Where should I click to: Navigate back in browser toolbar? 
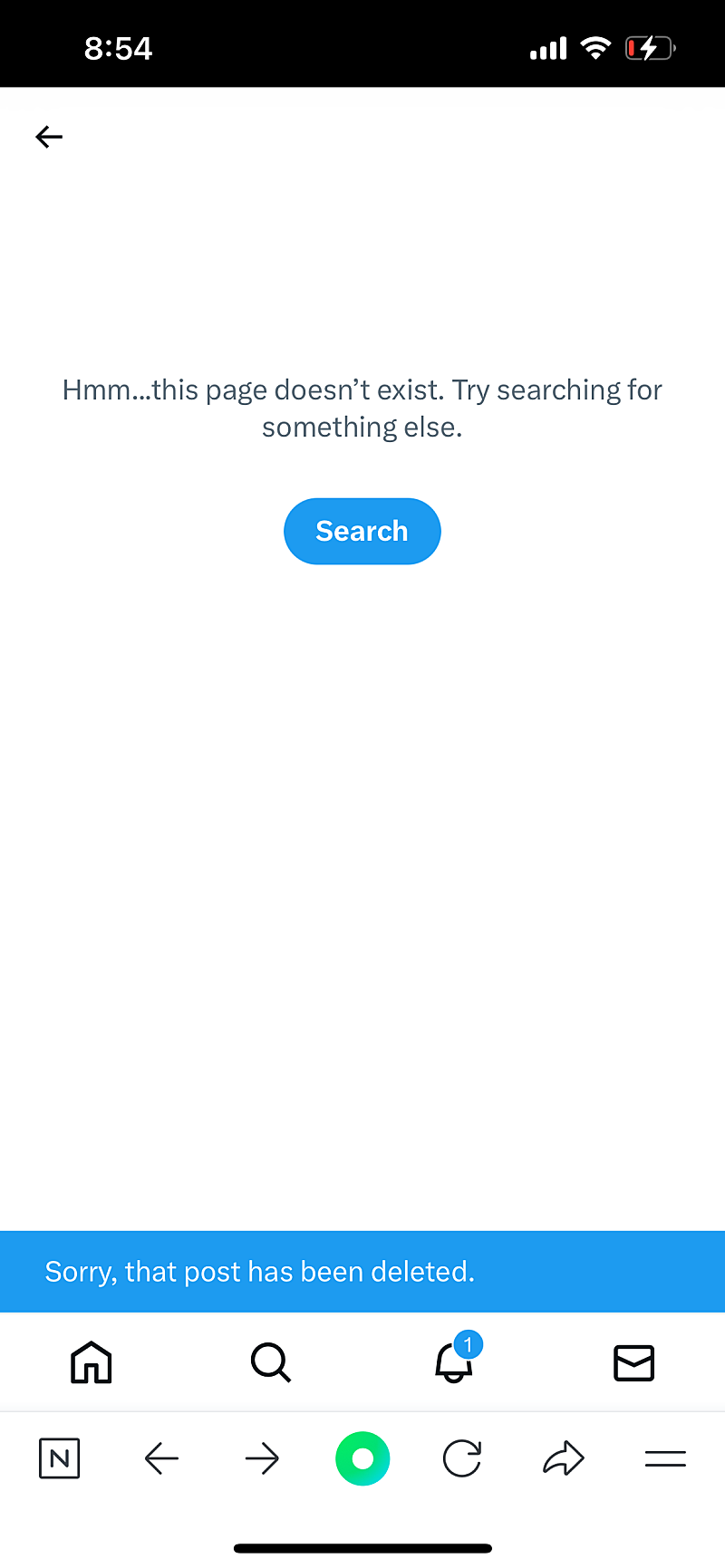(x=162, y=1458)
